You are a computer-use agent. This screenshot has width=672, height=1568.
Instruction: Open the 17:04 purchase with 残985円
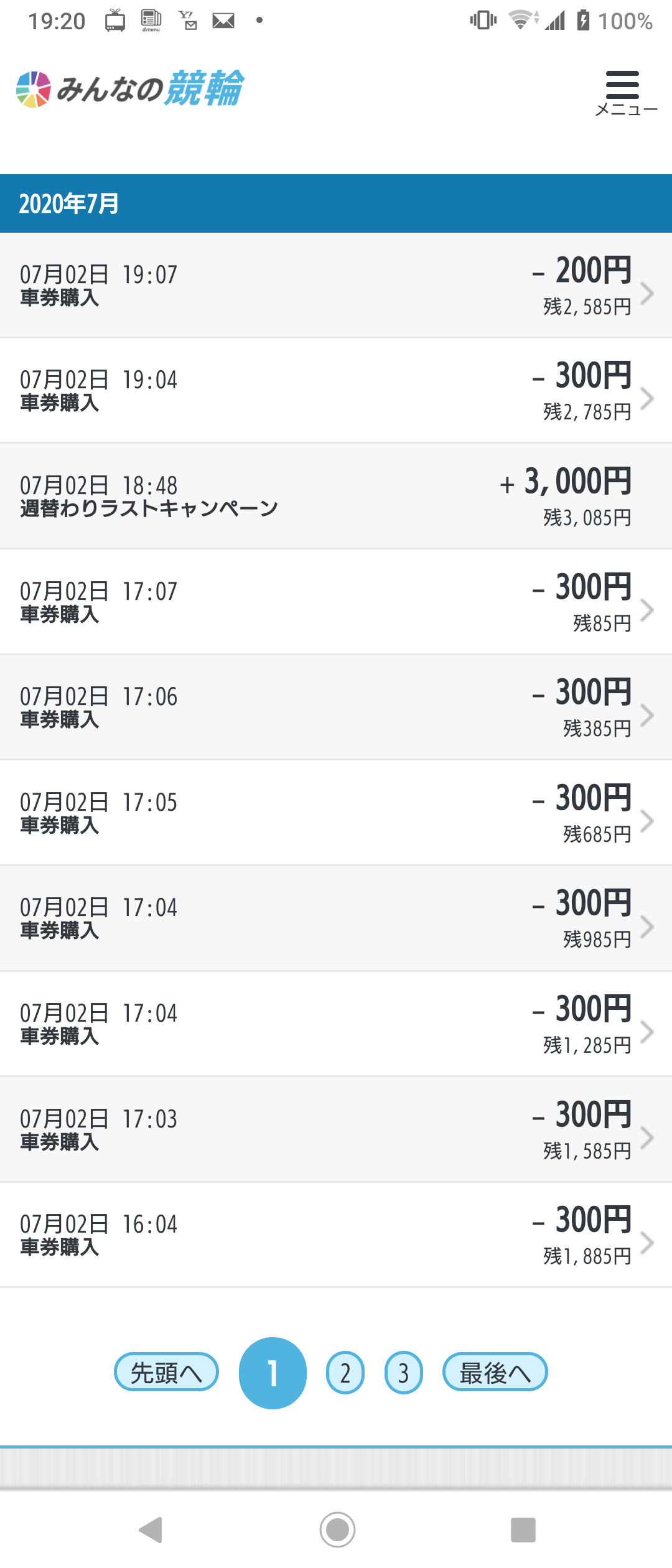coord(336,918)
